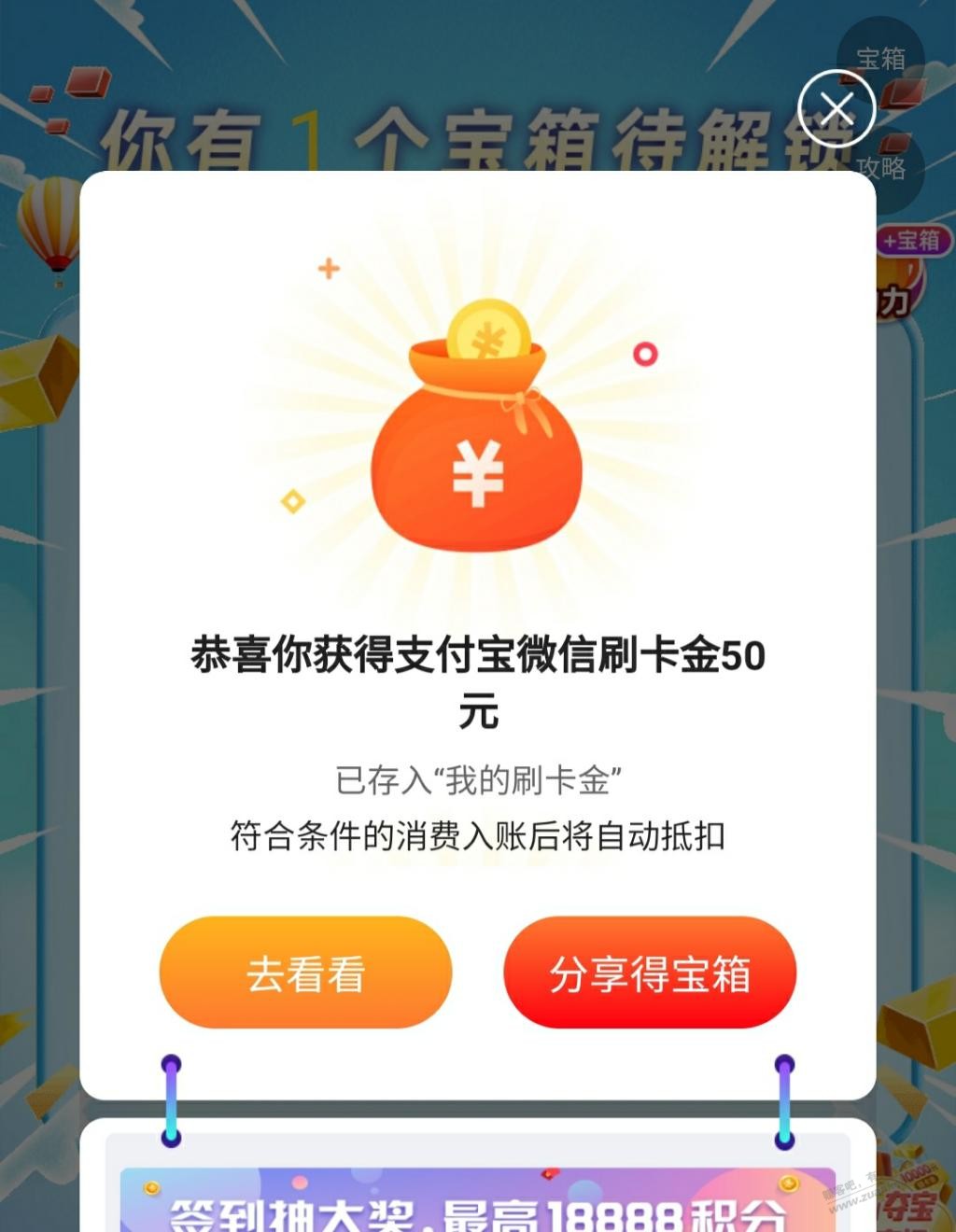Open the 宝箱 floating treasure box icon
956x1232 pixels.
pyautogui.click(x=883, y=58)
